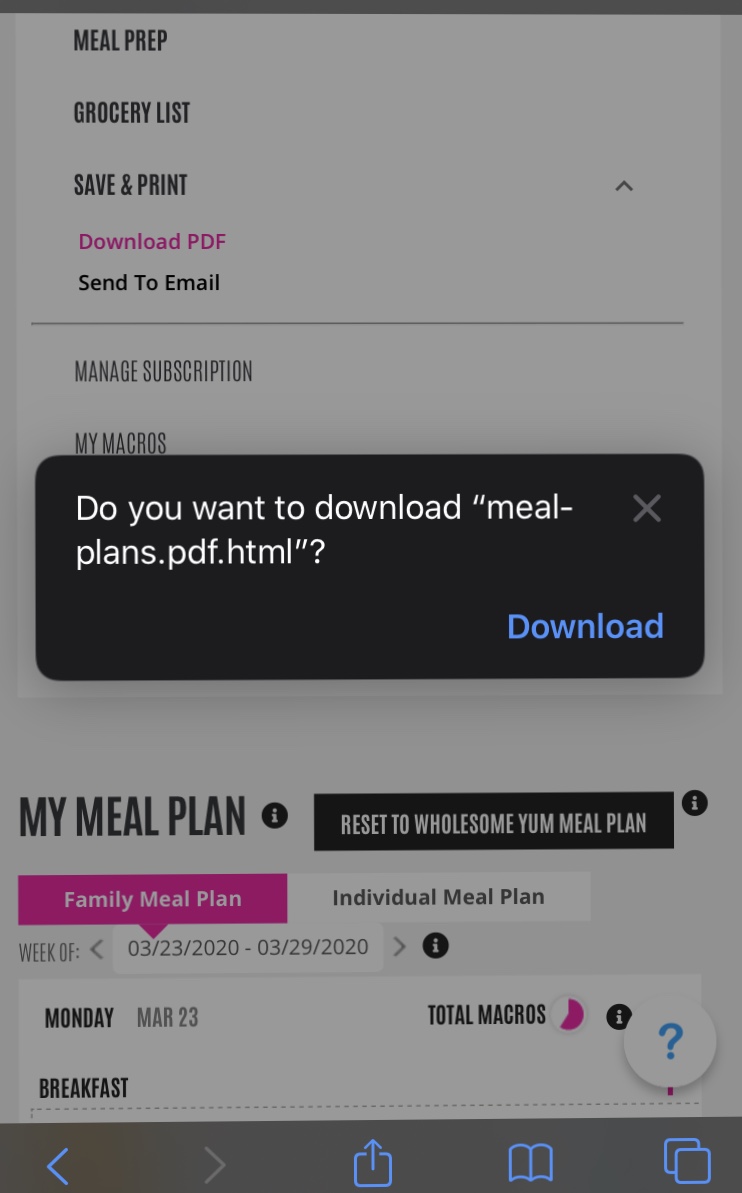Screen dimensions: 742x1193
Task: Go back in the browser
Action: click(x=58, y=1165)
